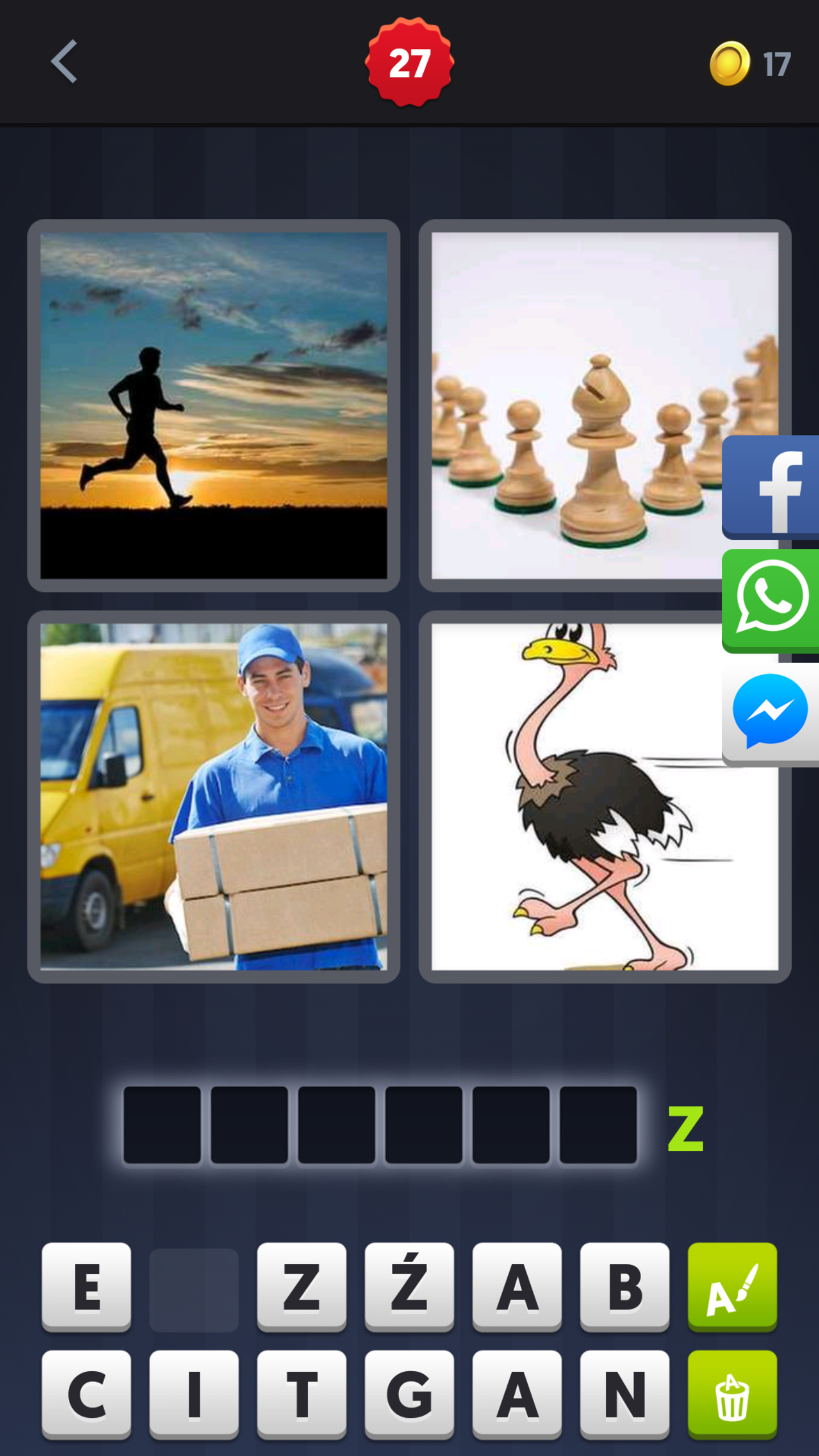Pick the letter C tile
Viewport: 819px width, 1456px height.
[86, 1395]
